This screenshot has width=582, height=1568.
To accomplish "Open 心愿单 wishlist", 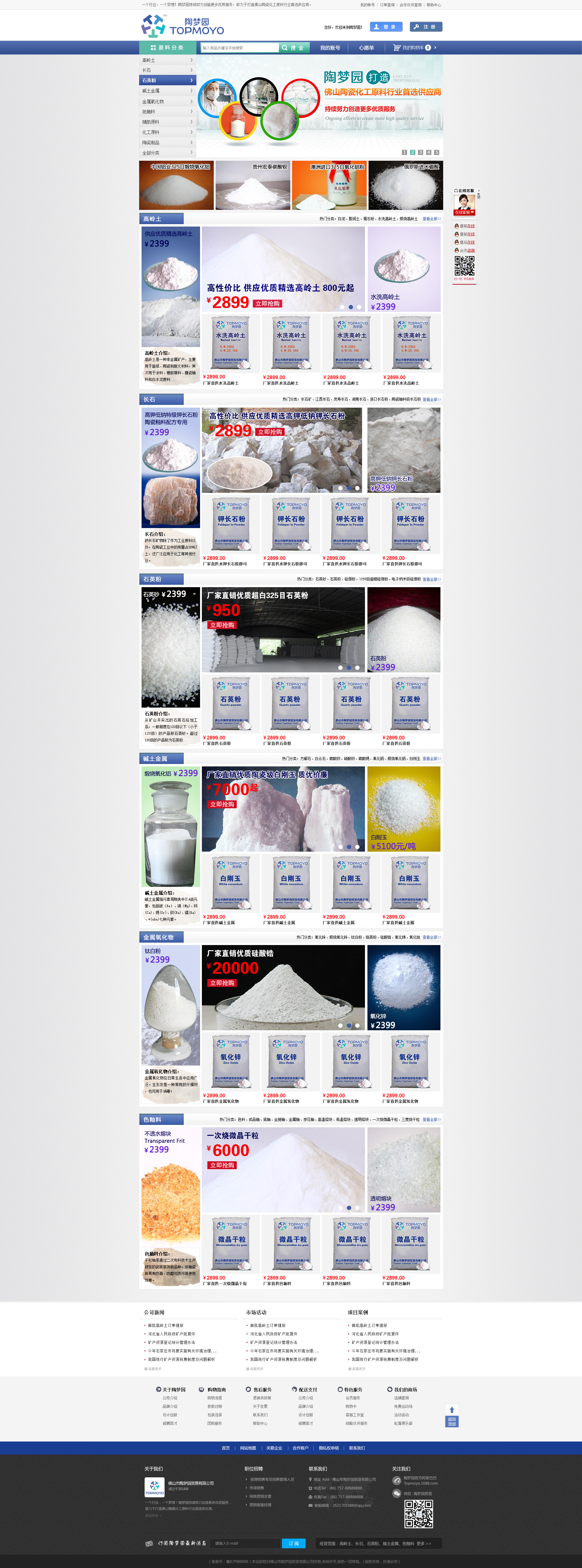I will pos(366,48).
